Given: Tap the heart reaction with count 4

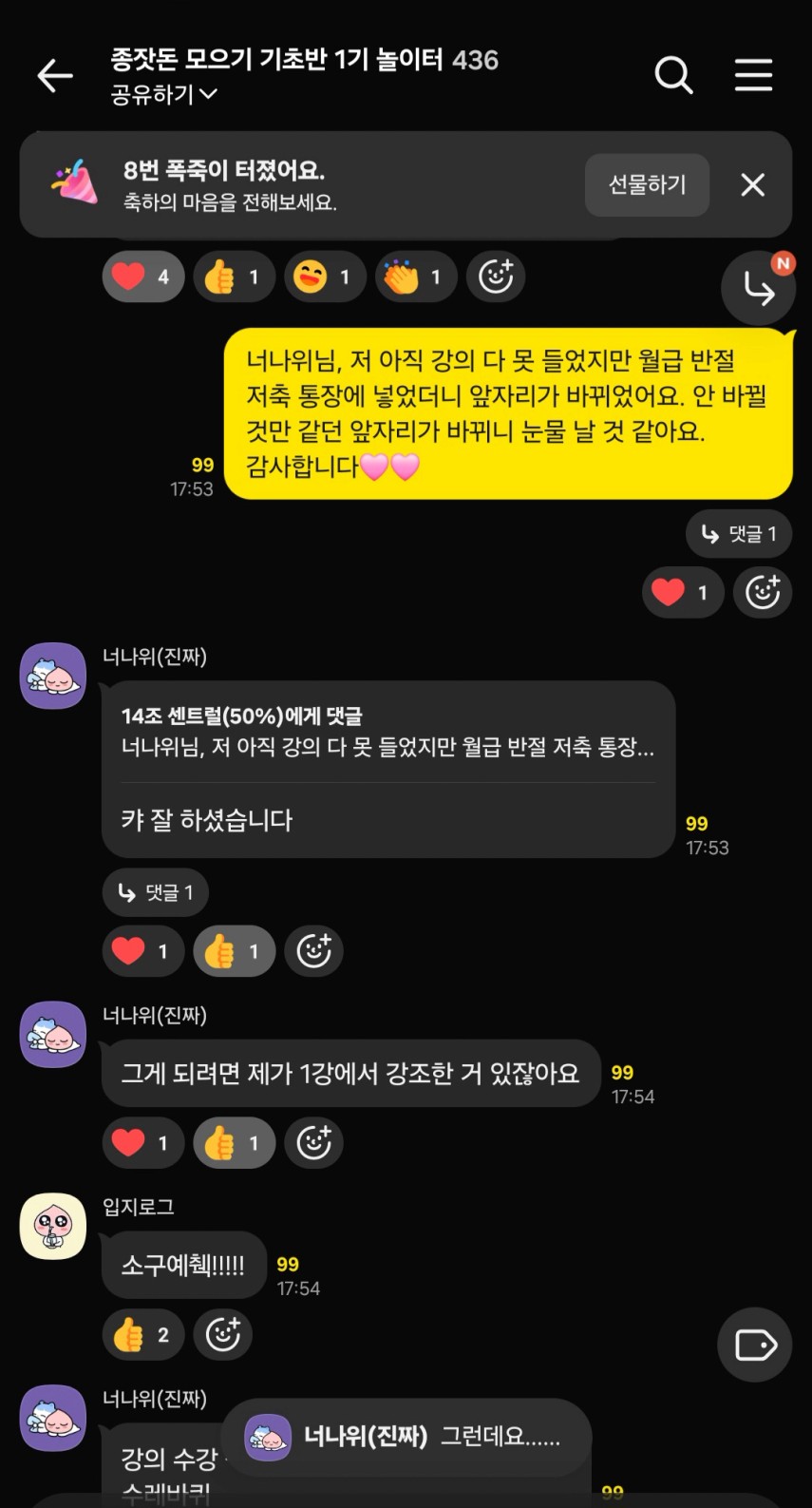Looking at the screenshot, I should pos(142,277).
